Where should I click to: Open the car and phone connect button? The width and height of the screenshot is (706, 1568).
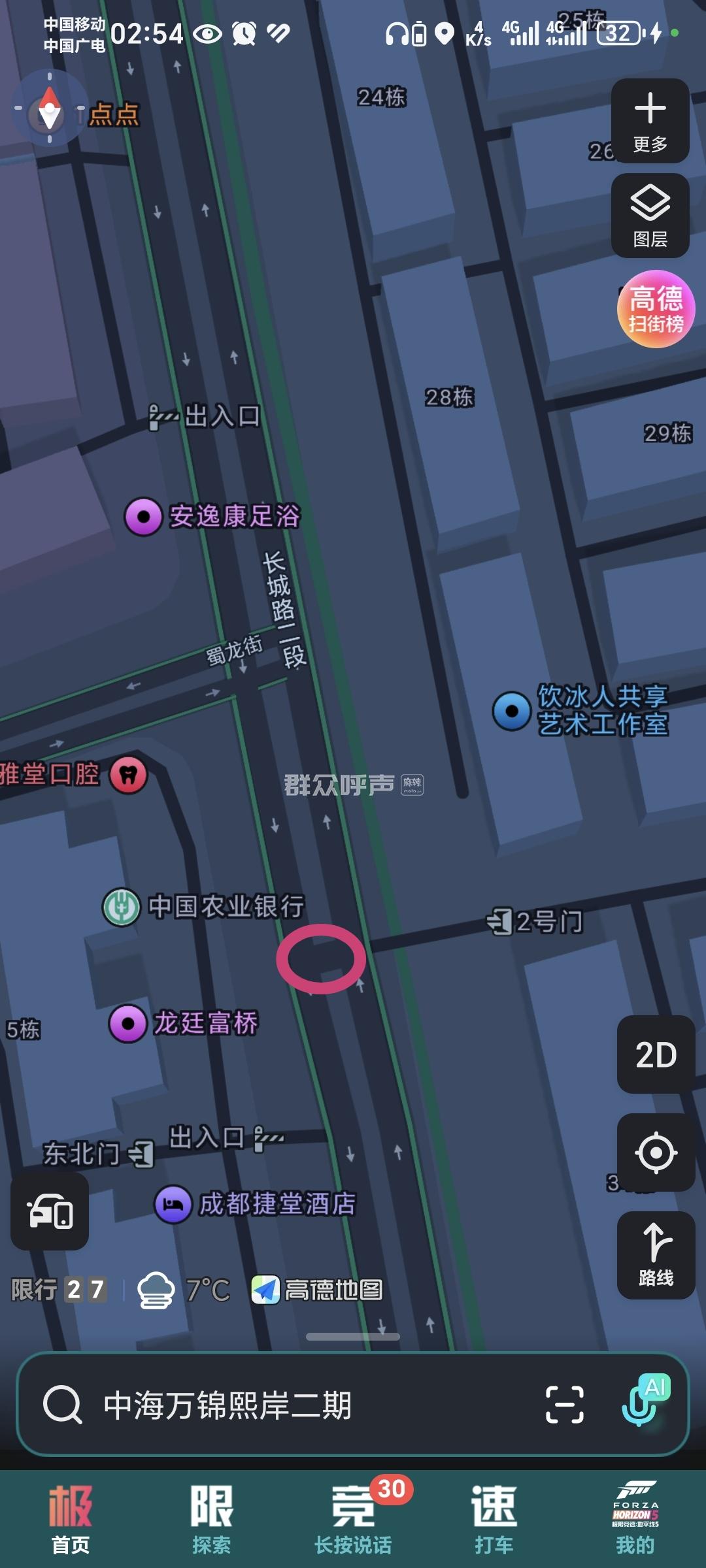[x=50, y=1212]
